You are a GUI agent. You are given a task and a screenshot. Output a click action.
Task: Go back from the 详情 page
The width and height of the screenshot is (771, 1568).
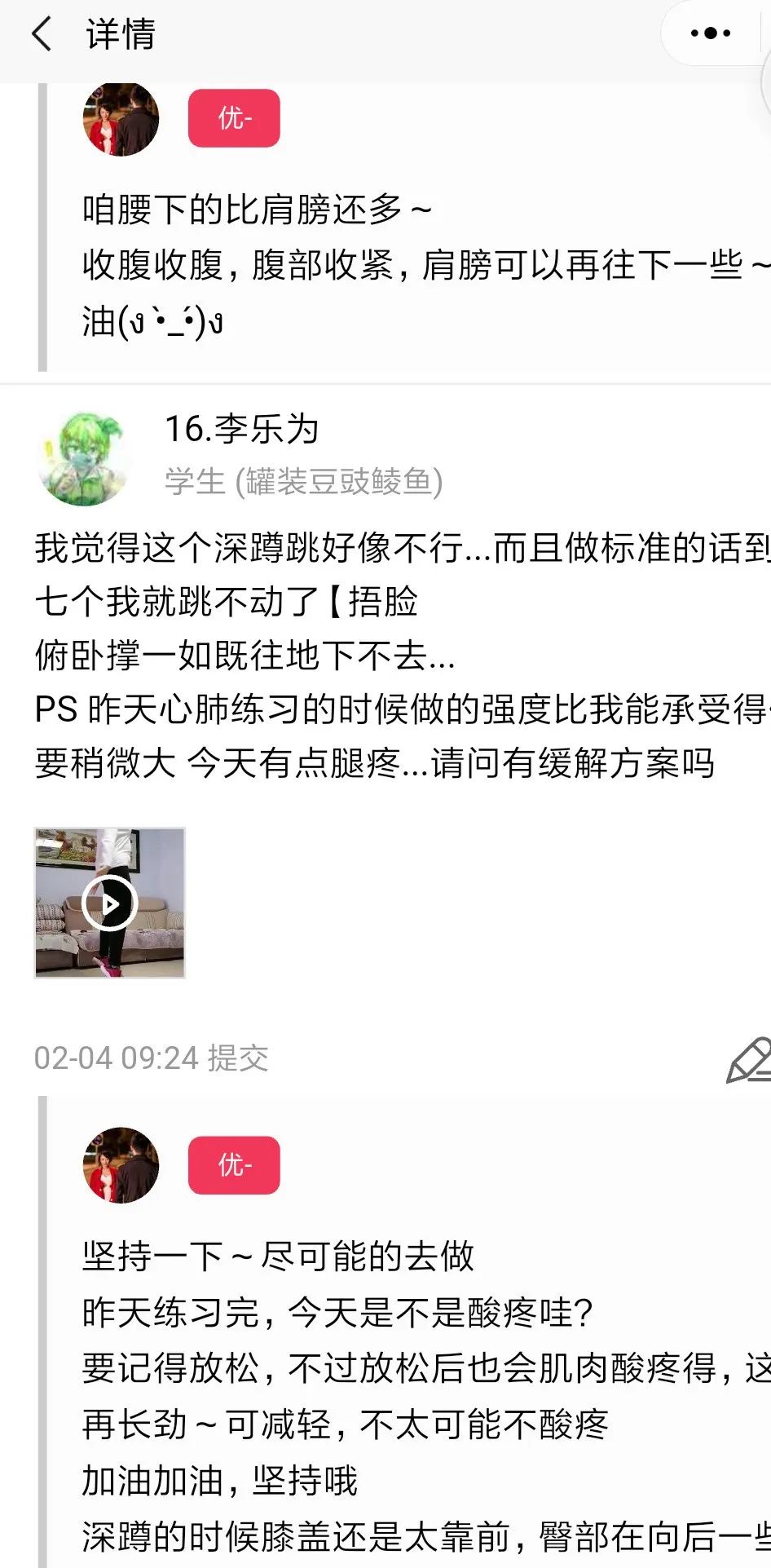click(x=42, y=34)
